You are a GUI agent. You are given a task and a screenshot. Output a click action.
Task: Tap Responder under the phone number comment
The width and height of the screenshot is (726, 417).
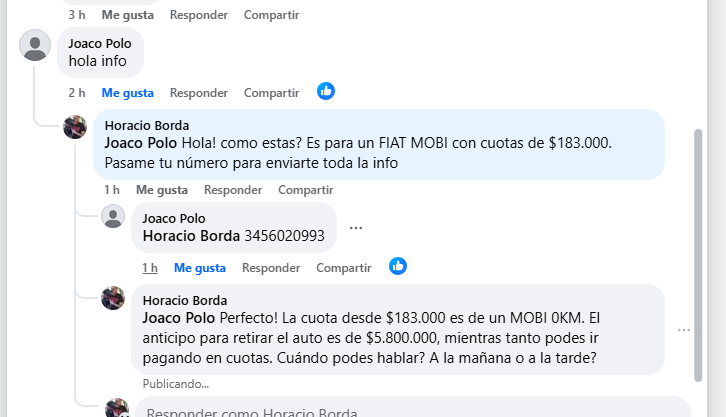(x=270, y=268)
